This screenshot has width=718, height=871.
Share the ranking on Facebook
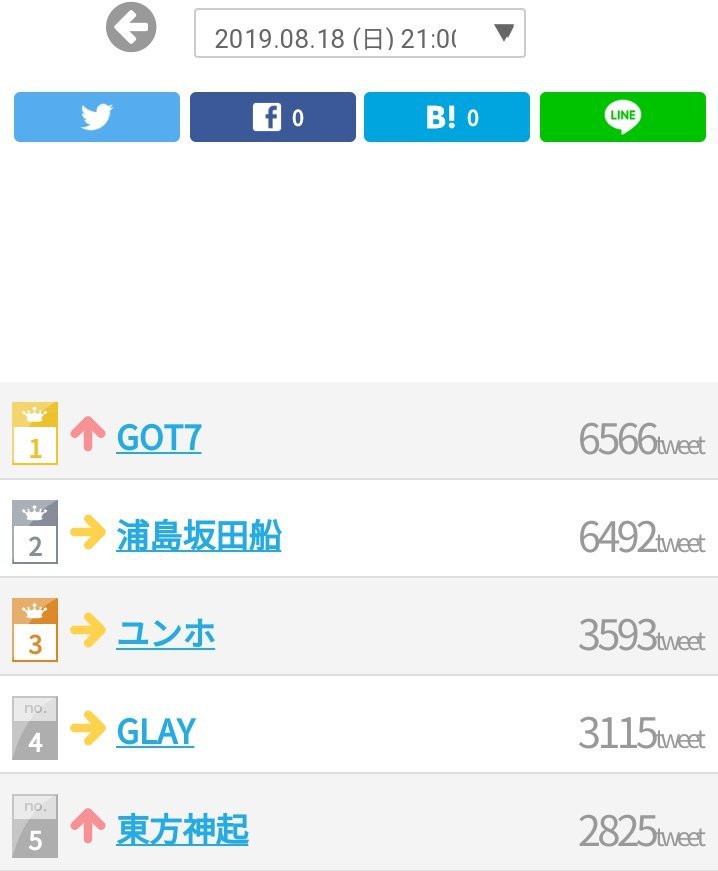(273, 117)
